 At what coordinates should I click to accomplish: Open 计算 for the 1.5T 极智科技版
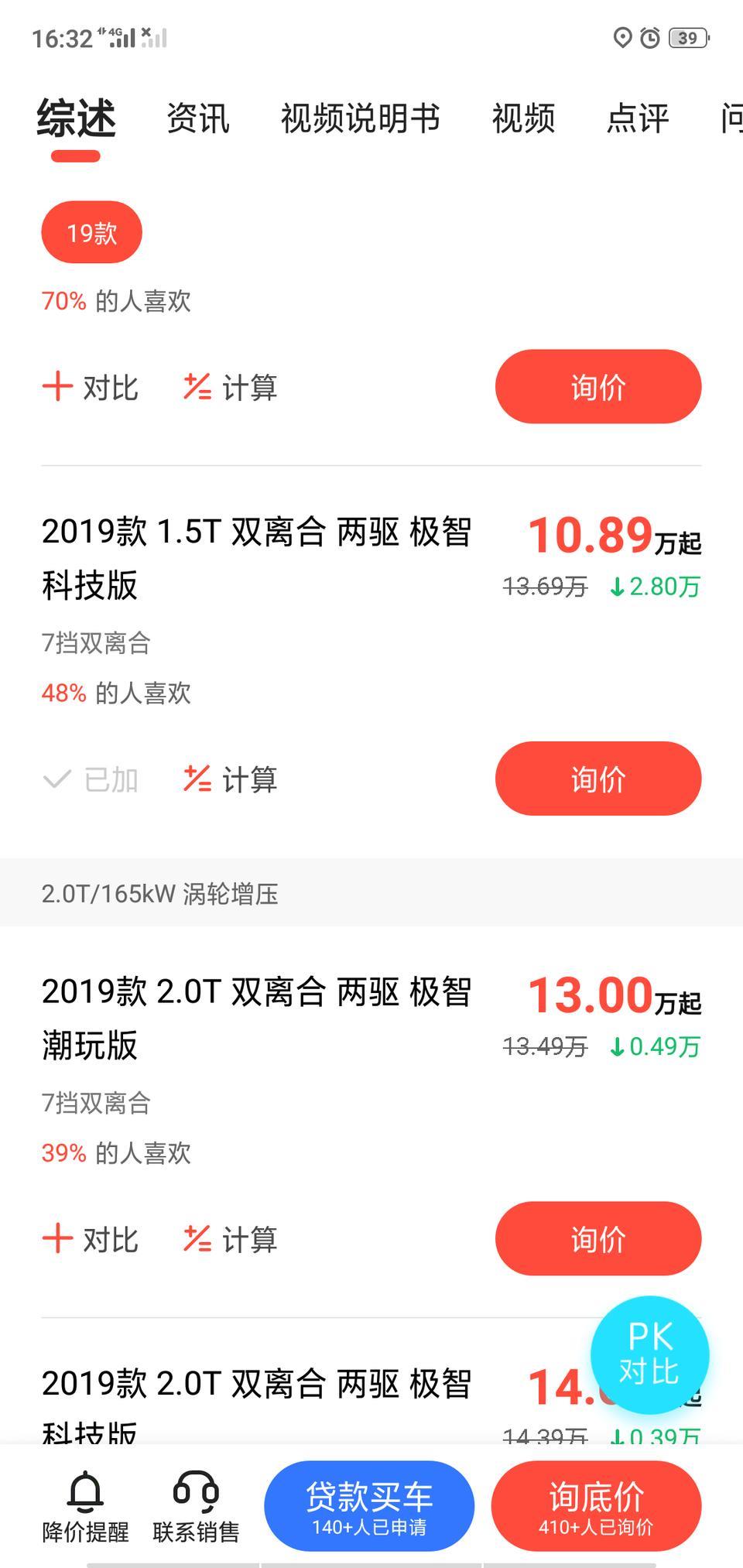tap(230, 779)
